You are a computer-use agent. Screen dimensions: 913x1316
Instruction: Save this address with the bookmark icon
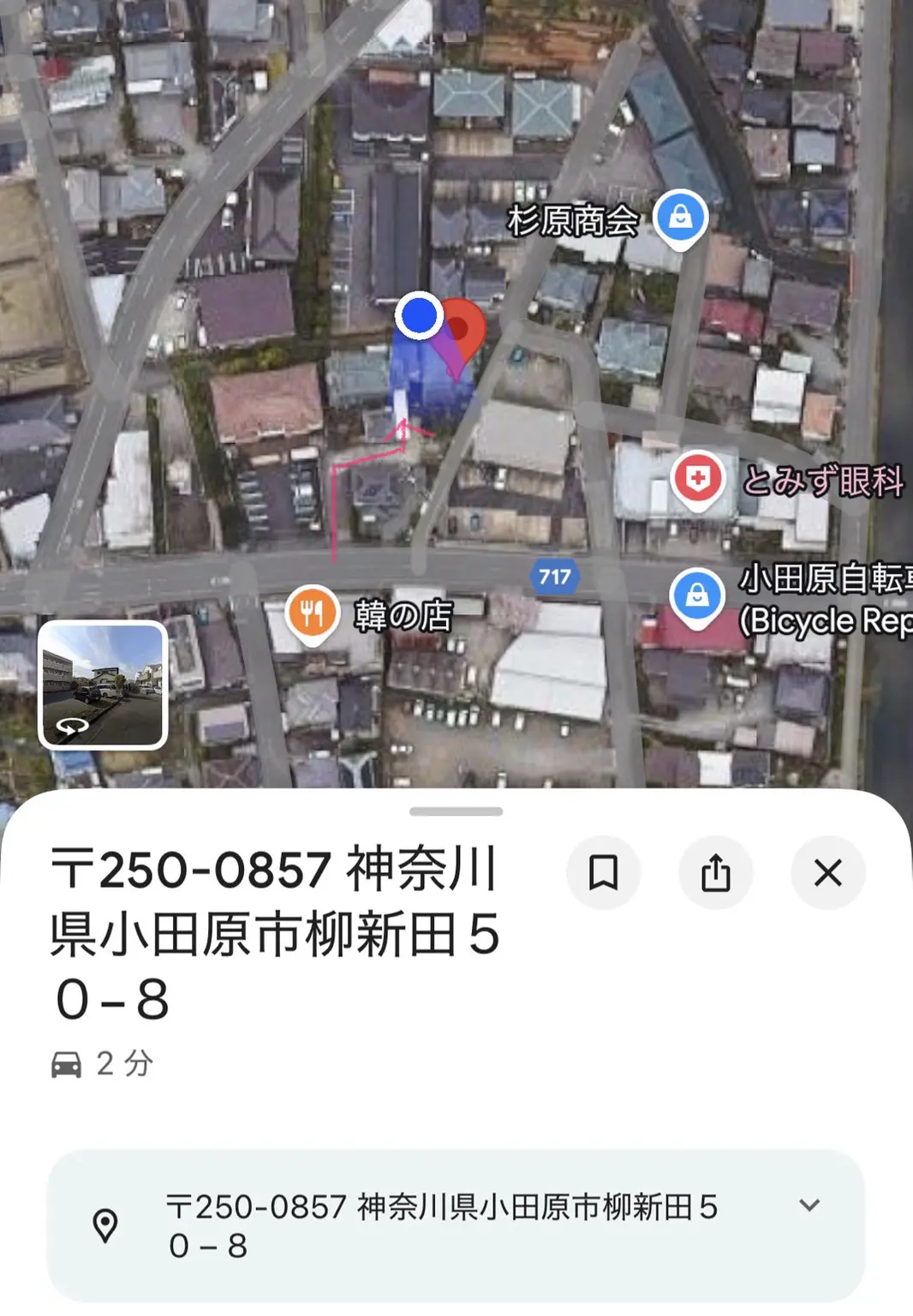point(603,873)
